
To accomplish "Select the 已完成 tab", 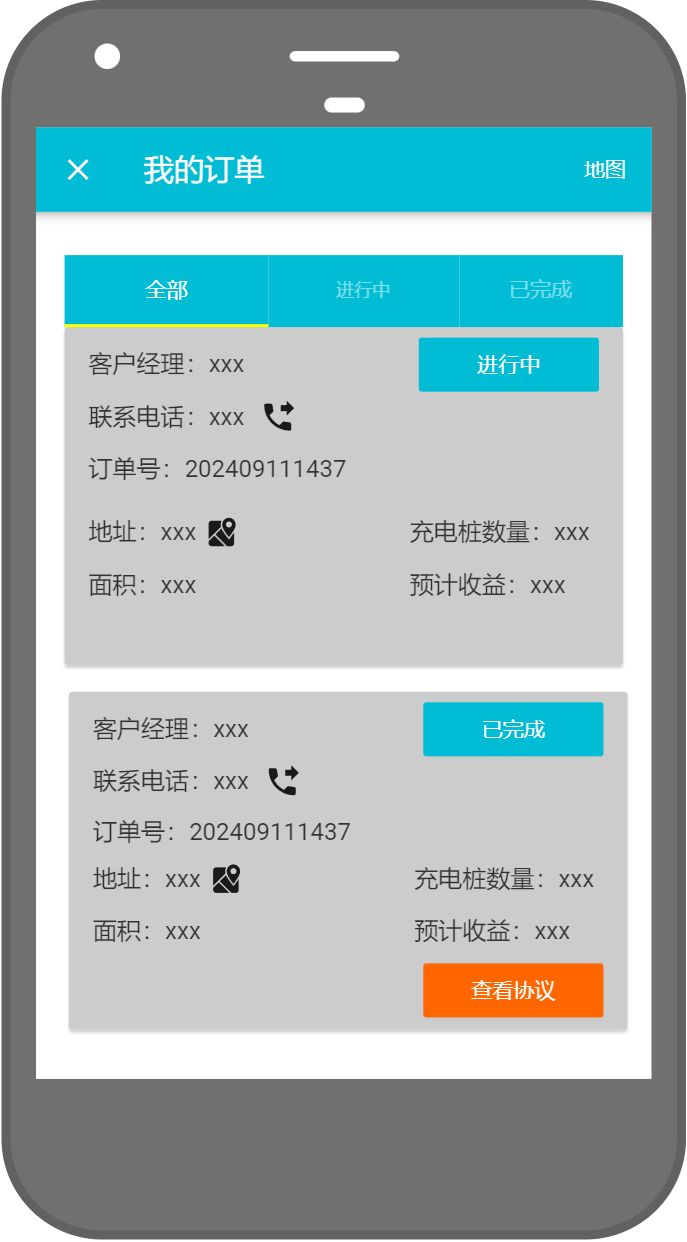I will (x=540, y=290).
